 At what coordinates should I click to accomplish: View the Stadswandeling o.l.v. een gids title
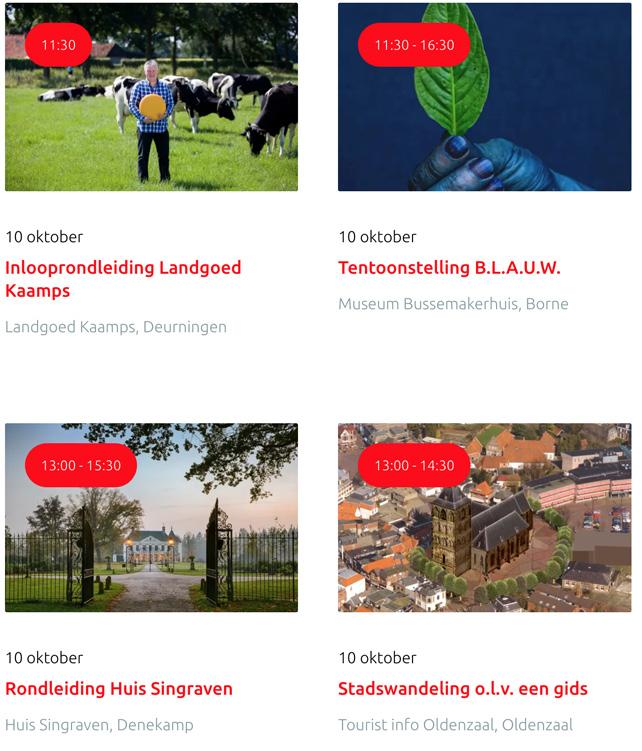click(x=463, y=689)
